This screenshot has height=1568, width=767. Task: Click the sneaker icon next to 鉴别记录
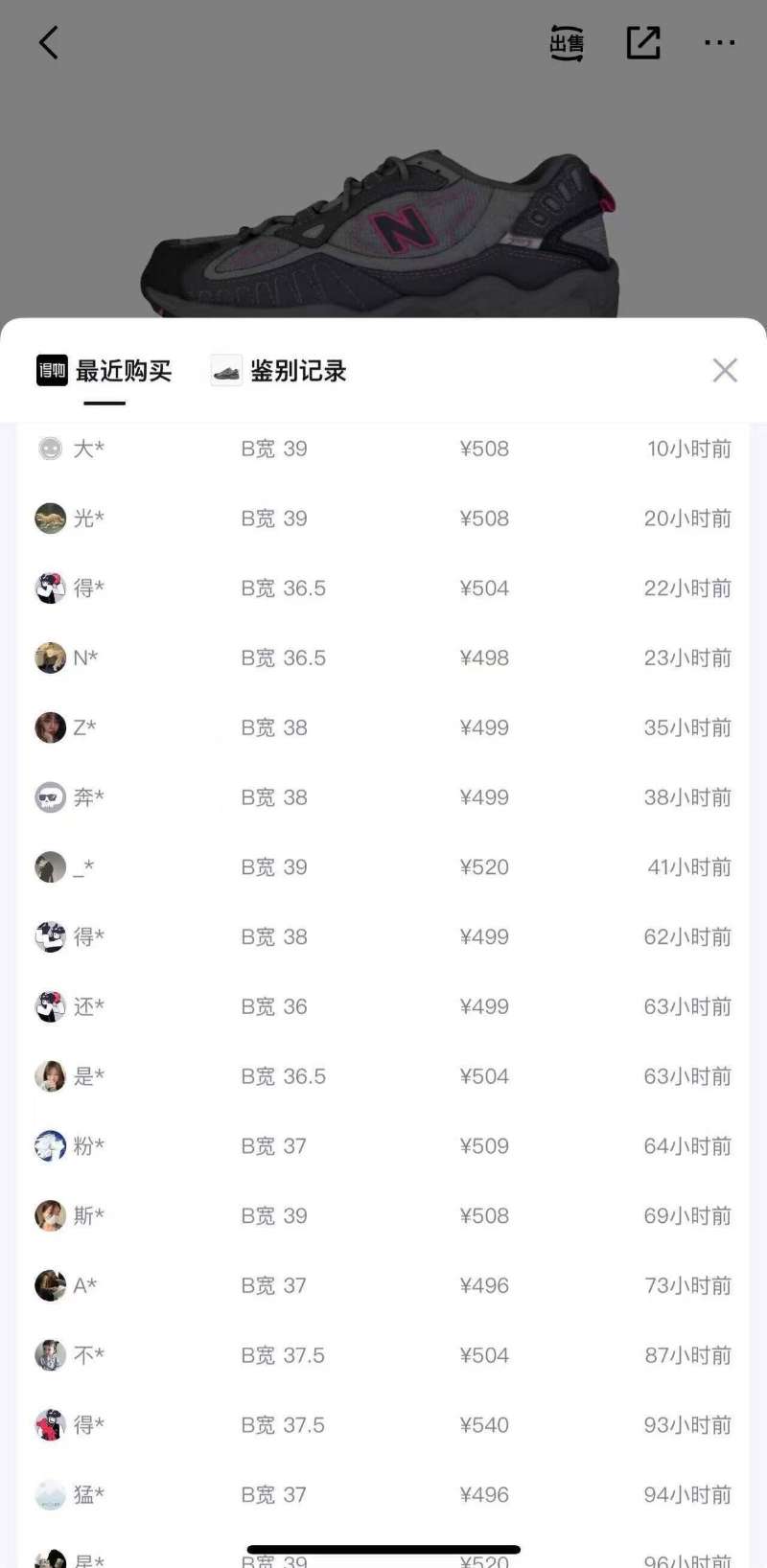224,371
